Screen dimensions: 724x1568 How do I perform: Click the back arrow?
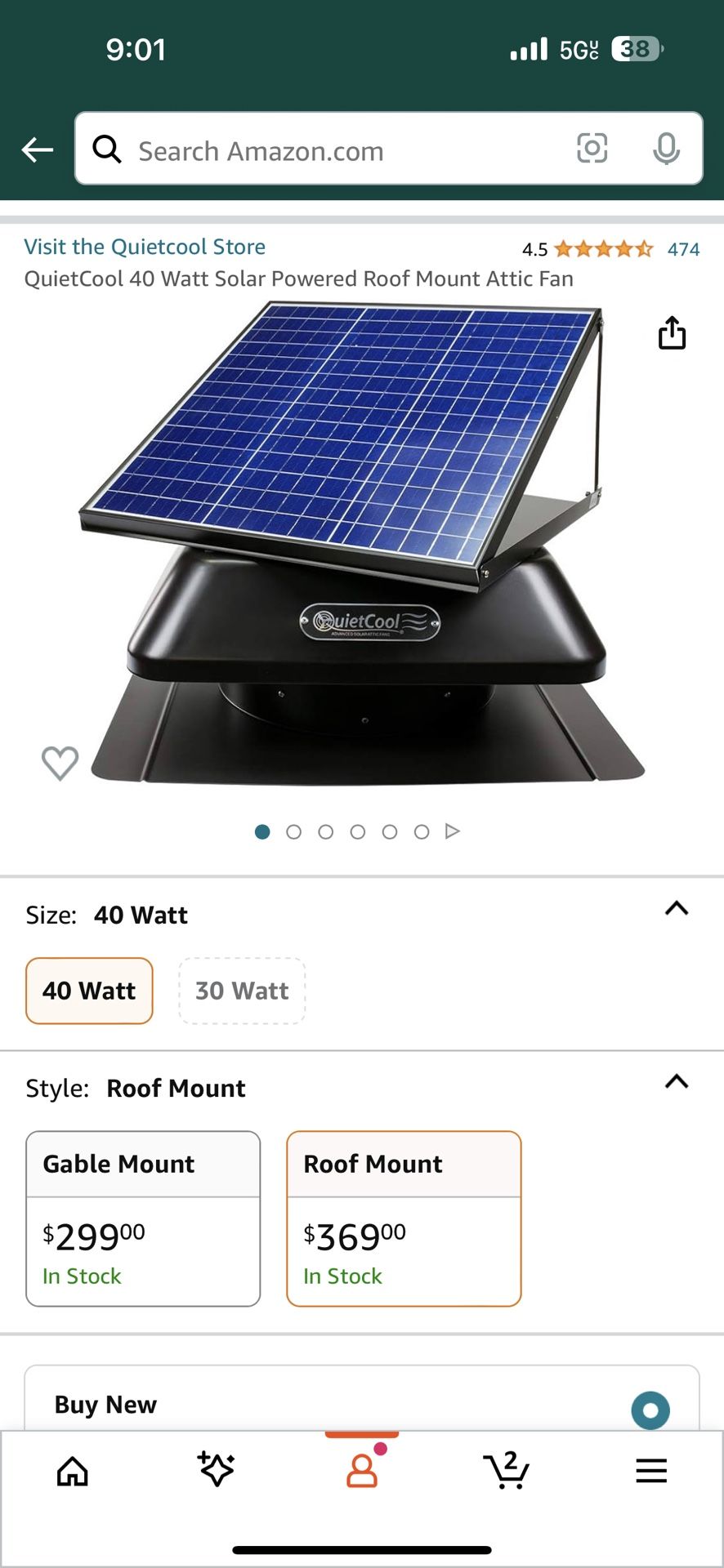coord(36,149)
